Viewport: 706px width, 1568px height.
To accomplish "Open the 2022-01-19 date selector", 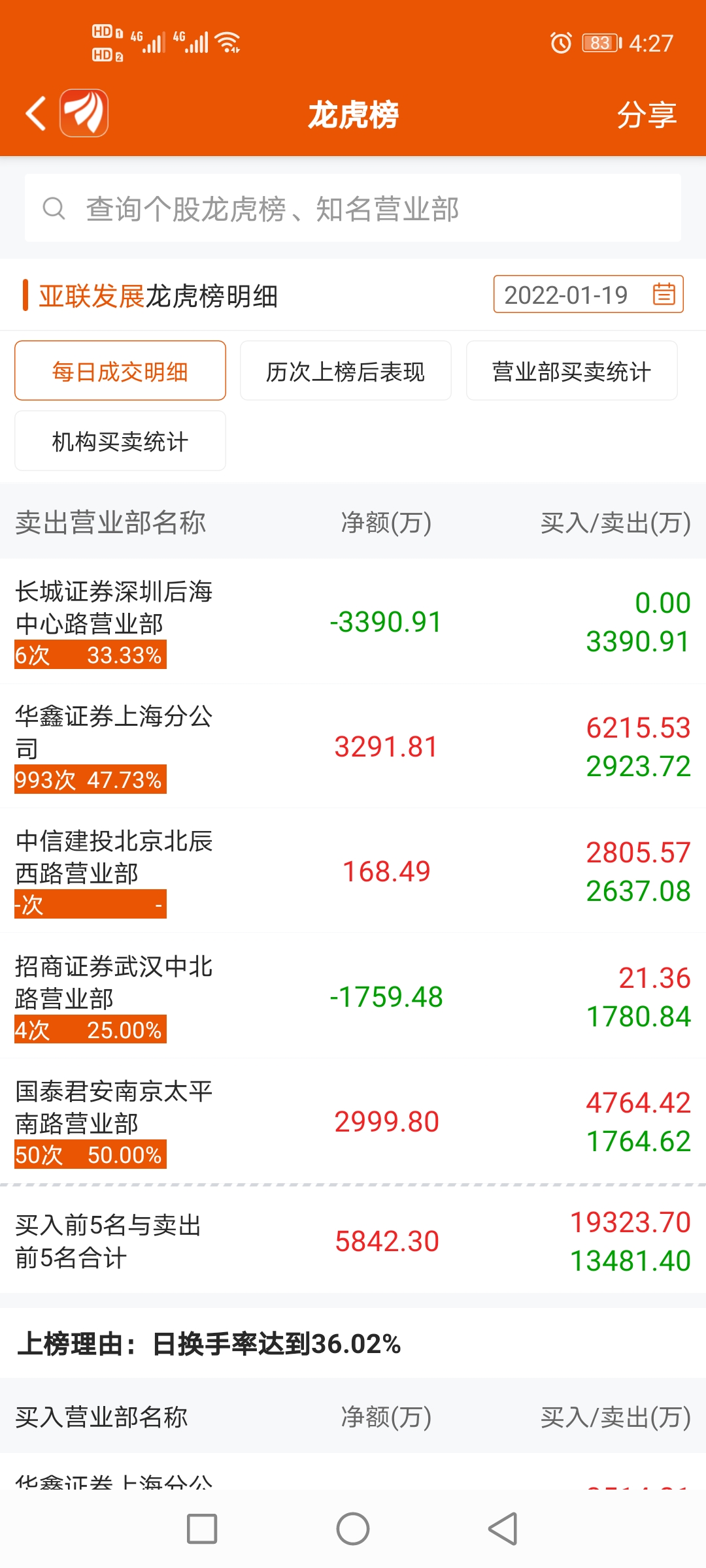I will point(569,295).
